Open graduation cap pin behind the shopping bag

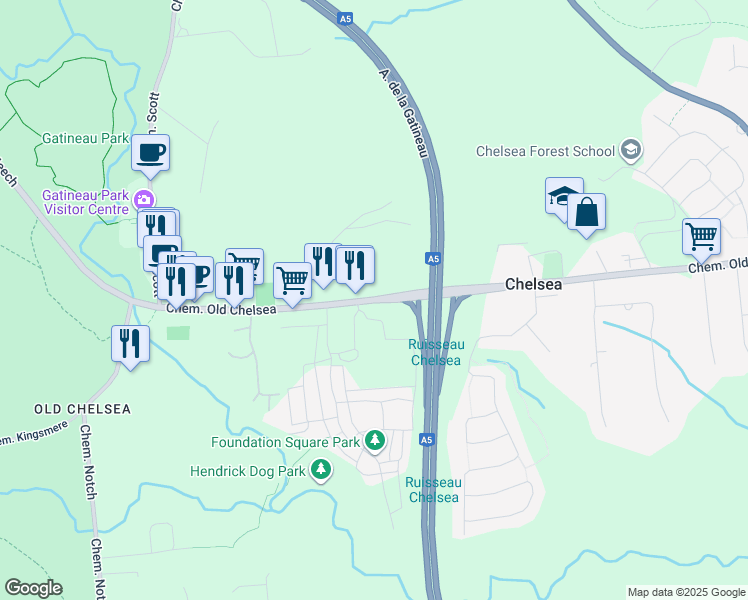click(x=562, y=196)
